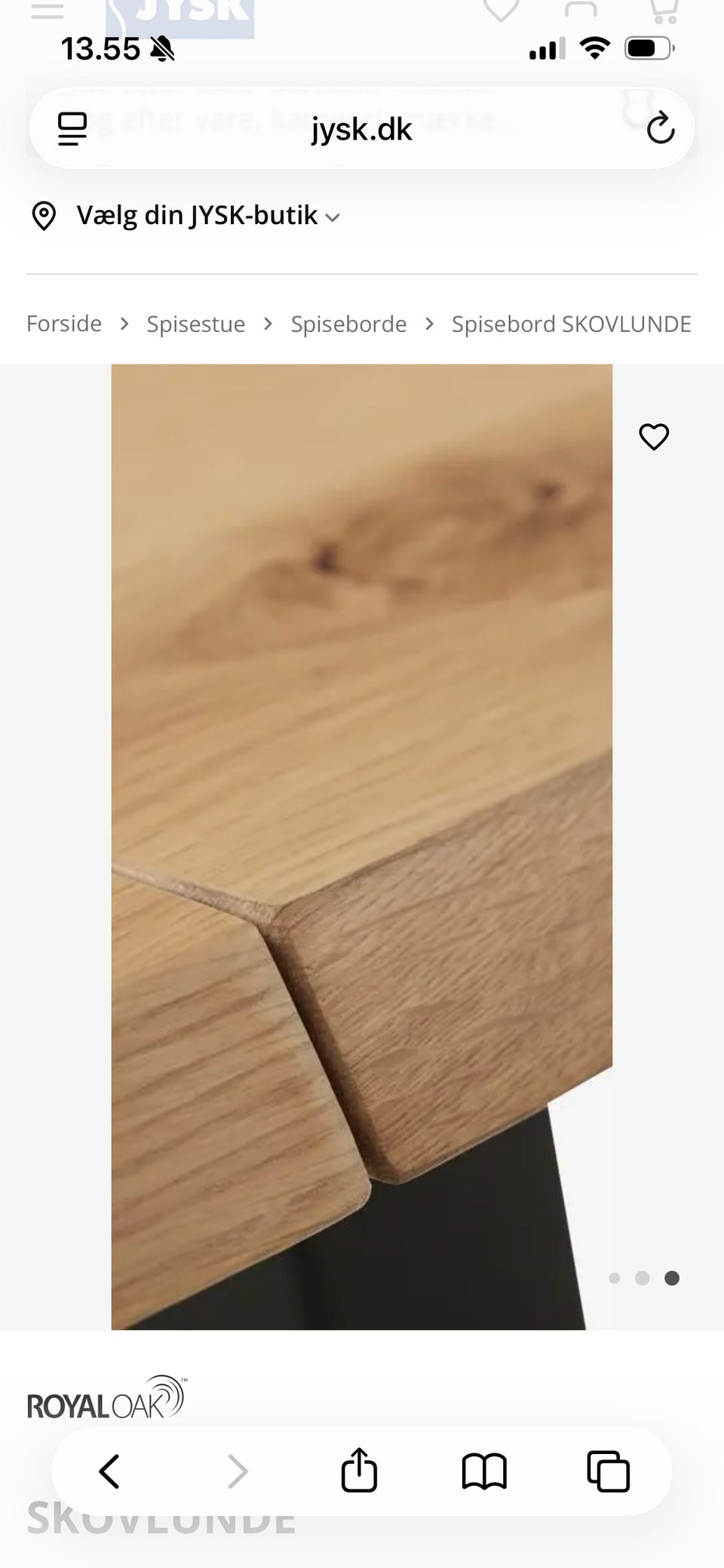Open the Spiseborde breadcrumb
Screen dimensions: 724x1568
coord(348,324)
